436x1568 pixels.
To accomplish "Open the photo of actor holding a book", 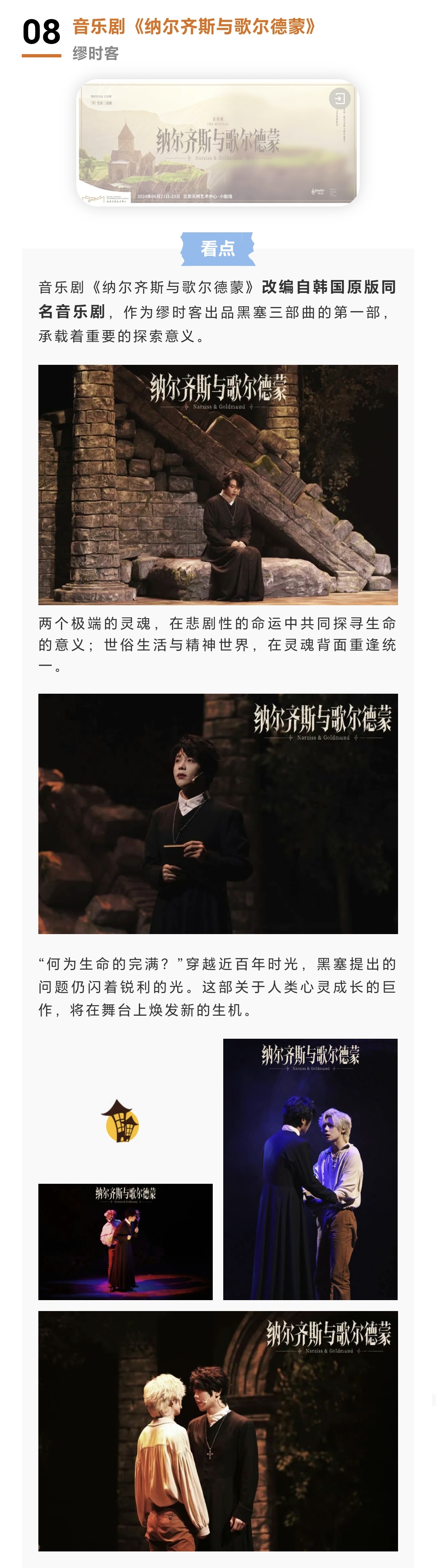I will tap(218, 813).
